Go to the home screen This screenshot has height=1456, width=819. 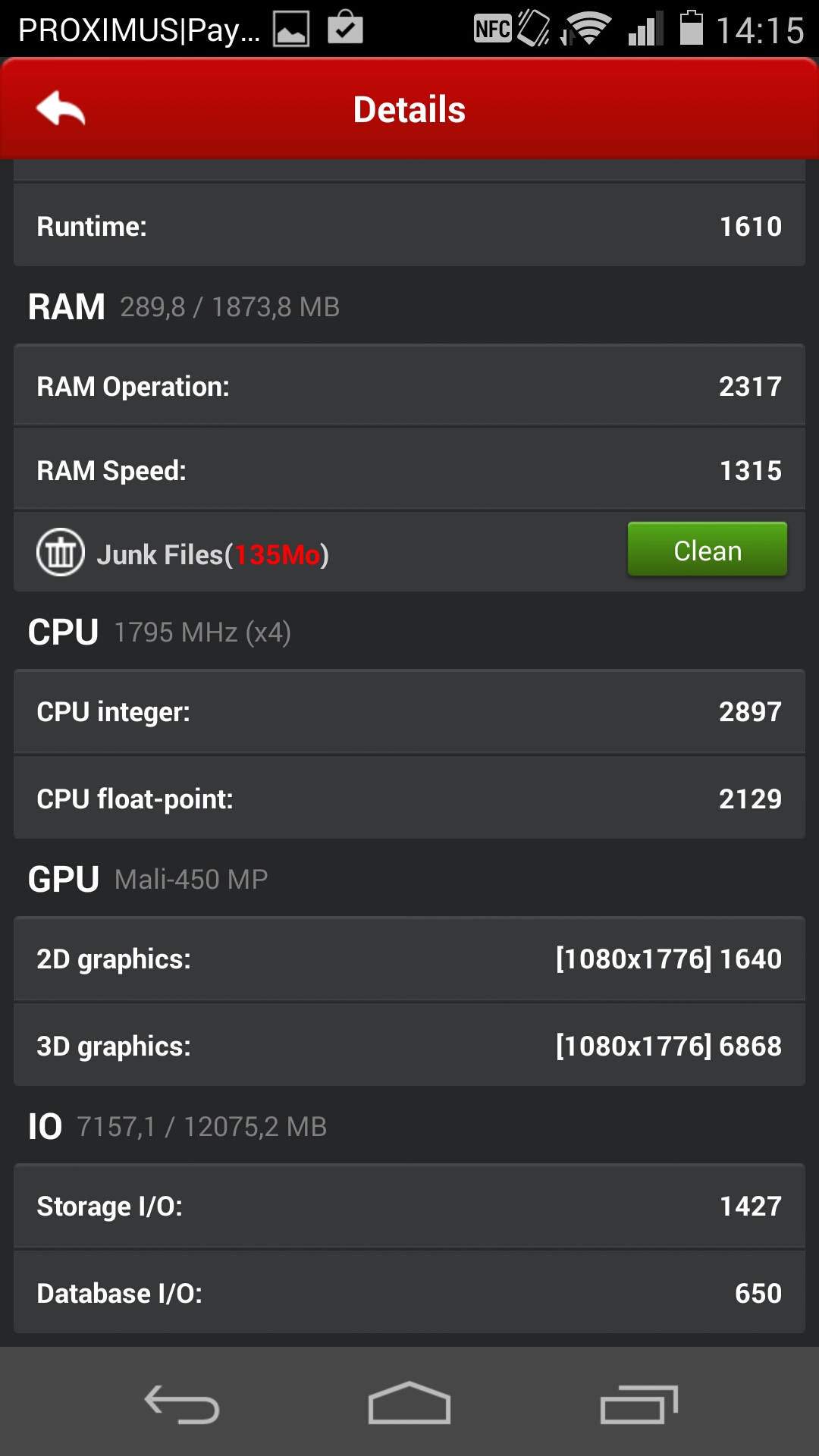[x=409, y=1402]
